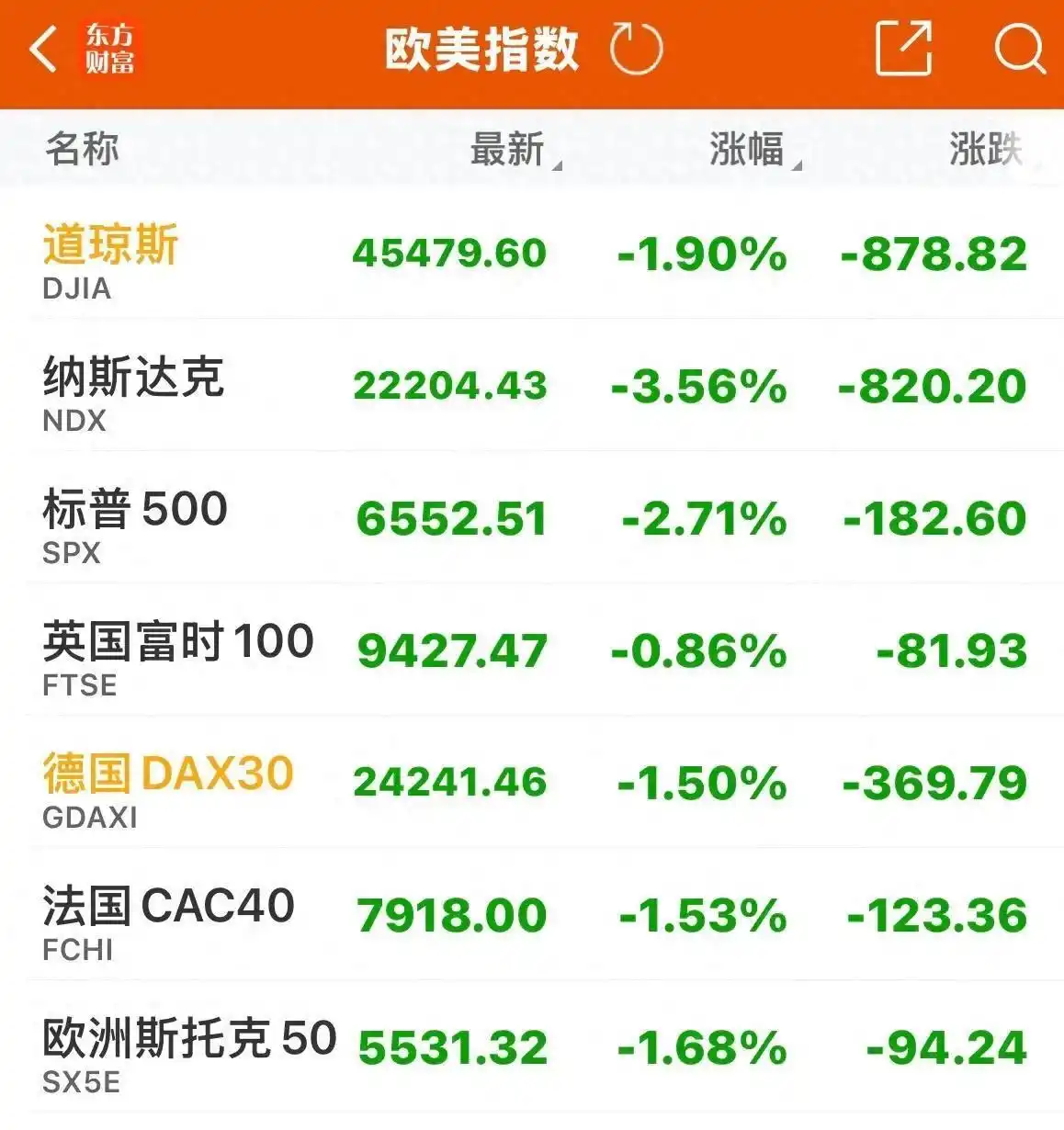Sort the list by 涨幅 percentage
This screenshot has width=1064, height=1130.
(748, 149)
